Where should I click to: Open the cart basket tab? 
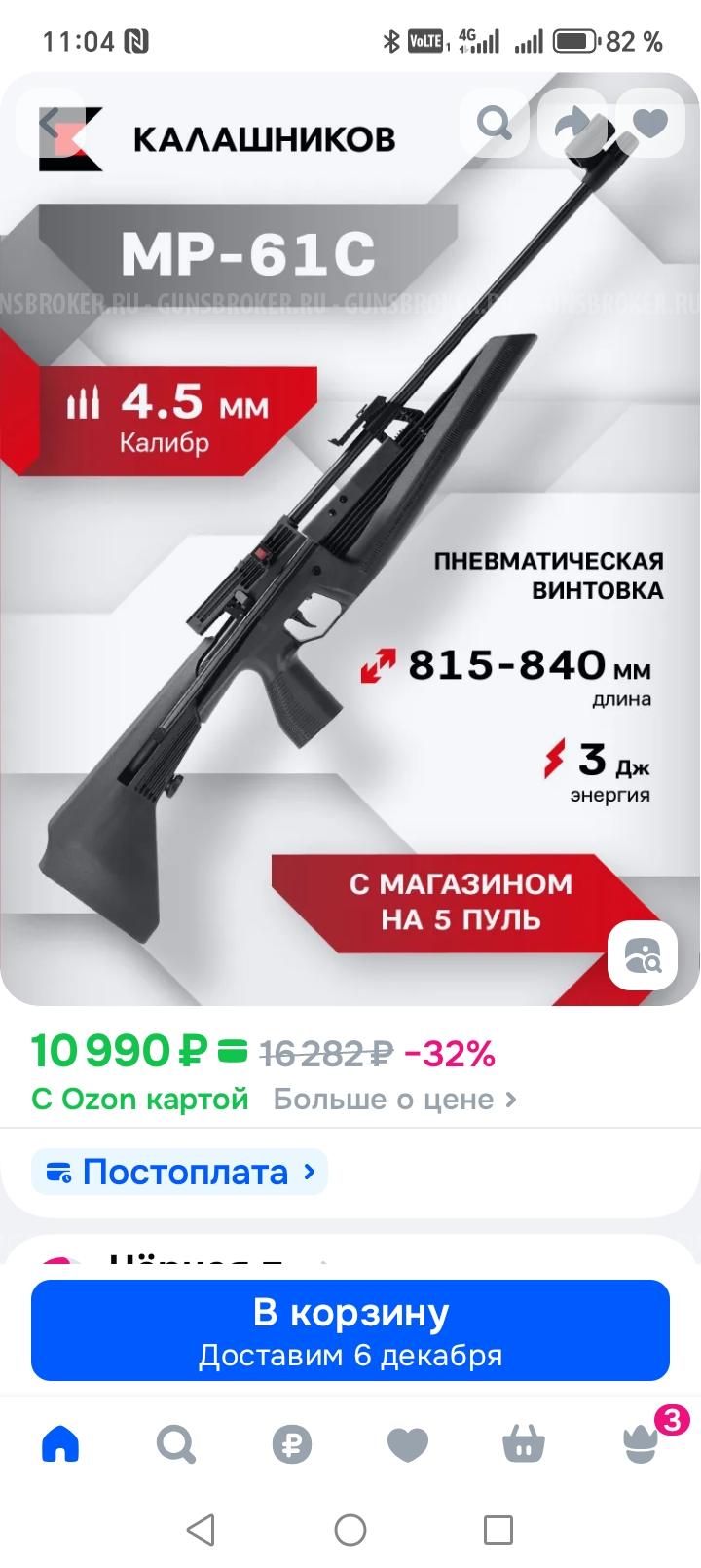[524, 1444]
